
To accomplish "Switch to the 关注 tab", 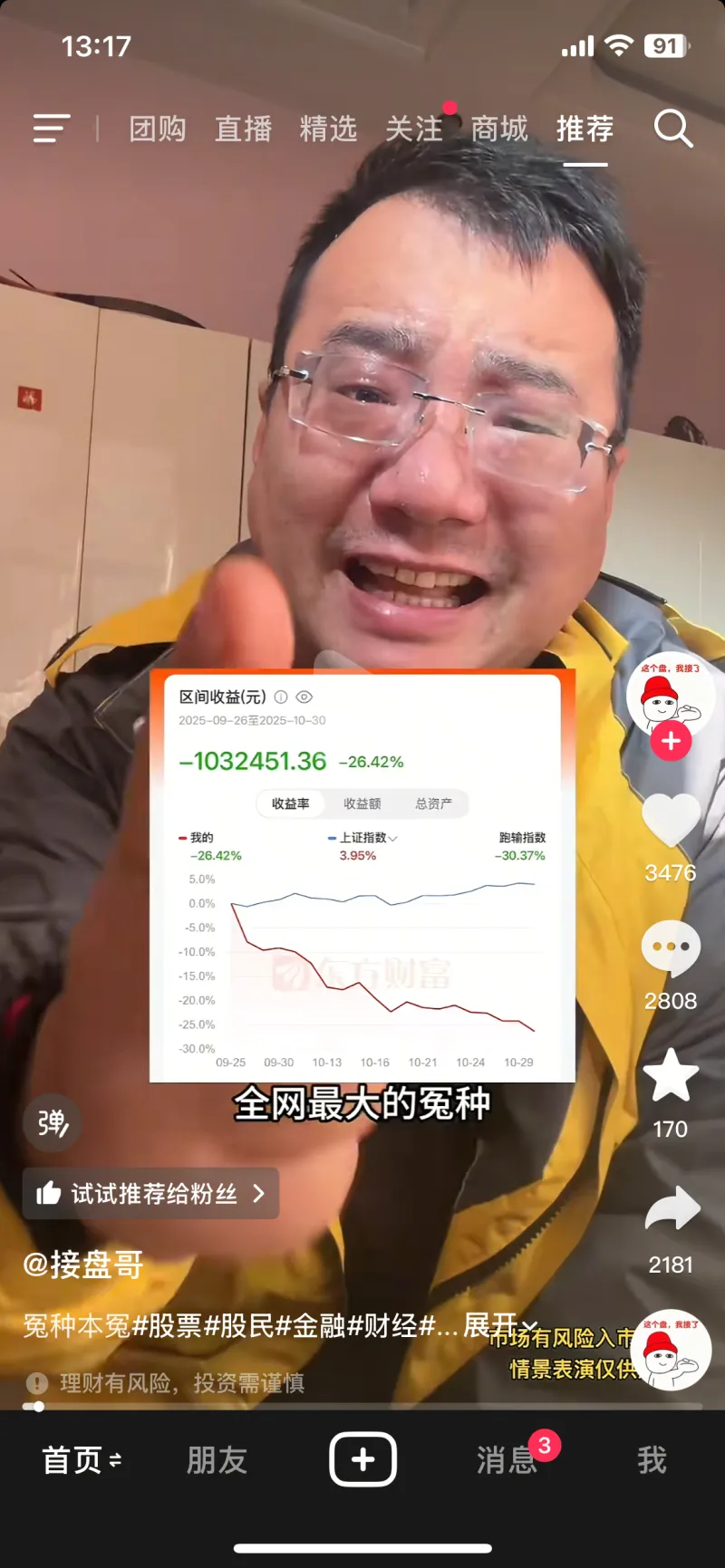I will (414, 129).
